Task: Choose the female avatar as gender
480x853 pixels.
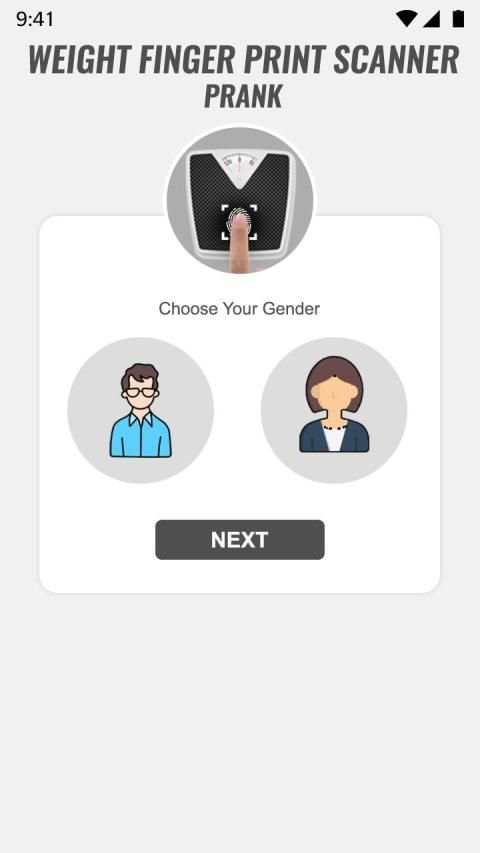Action: point(334,410)
